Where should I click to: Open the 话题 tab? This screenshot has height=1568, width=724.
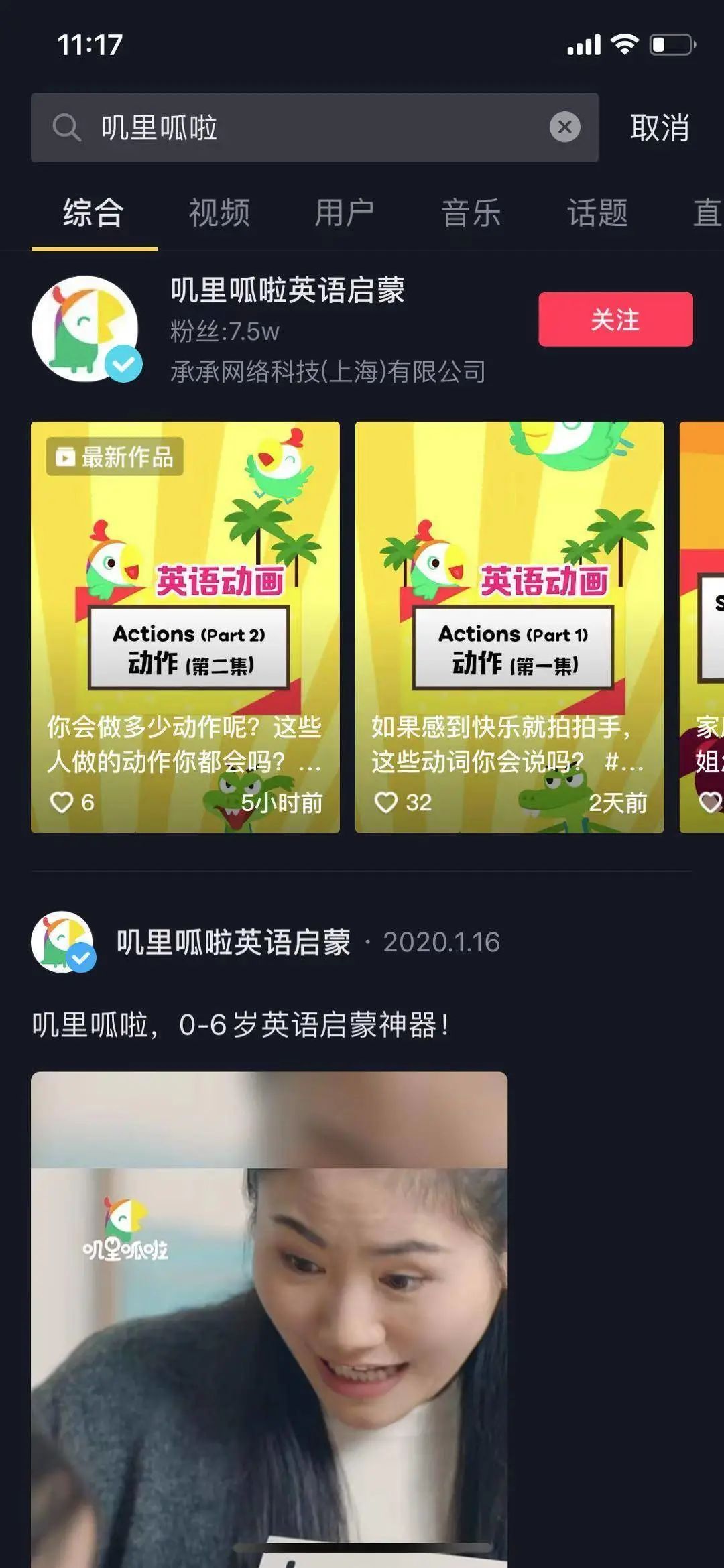pyautogui.click(x=595, y=213)
